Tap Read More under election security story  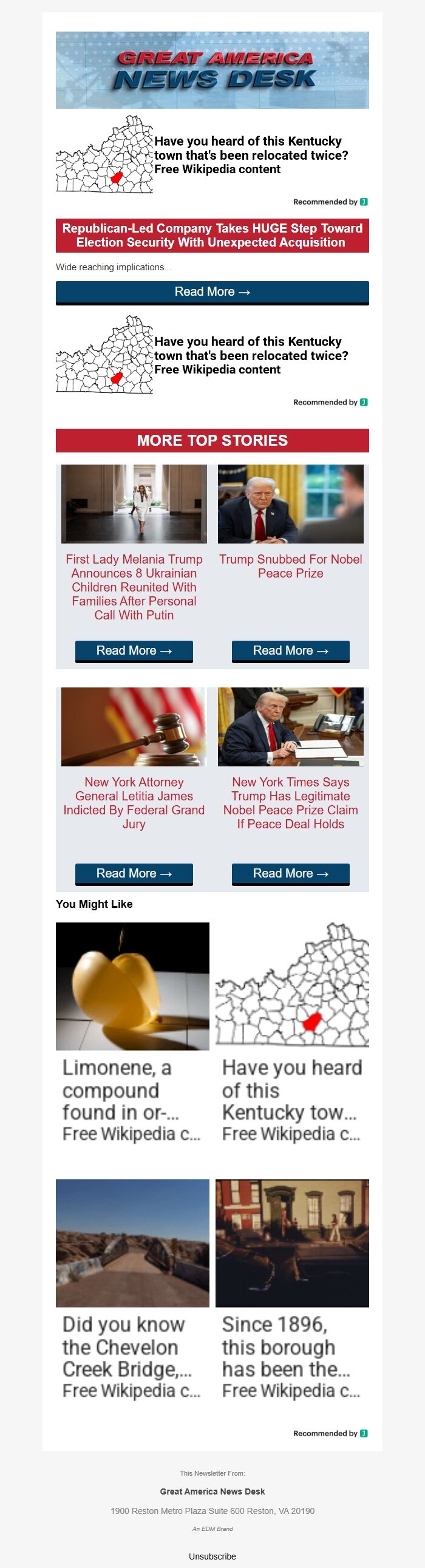click(x=212, y=291)
